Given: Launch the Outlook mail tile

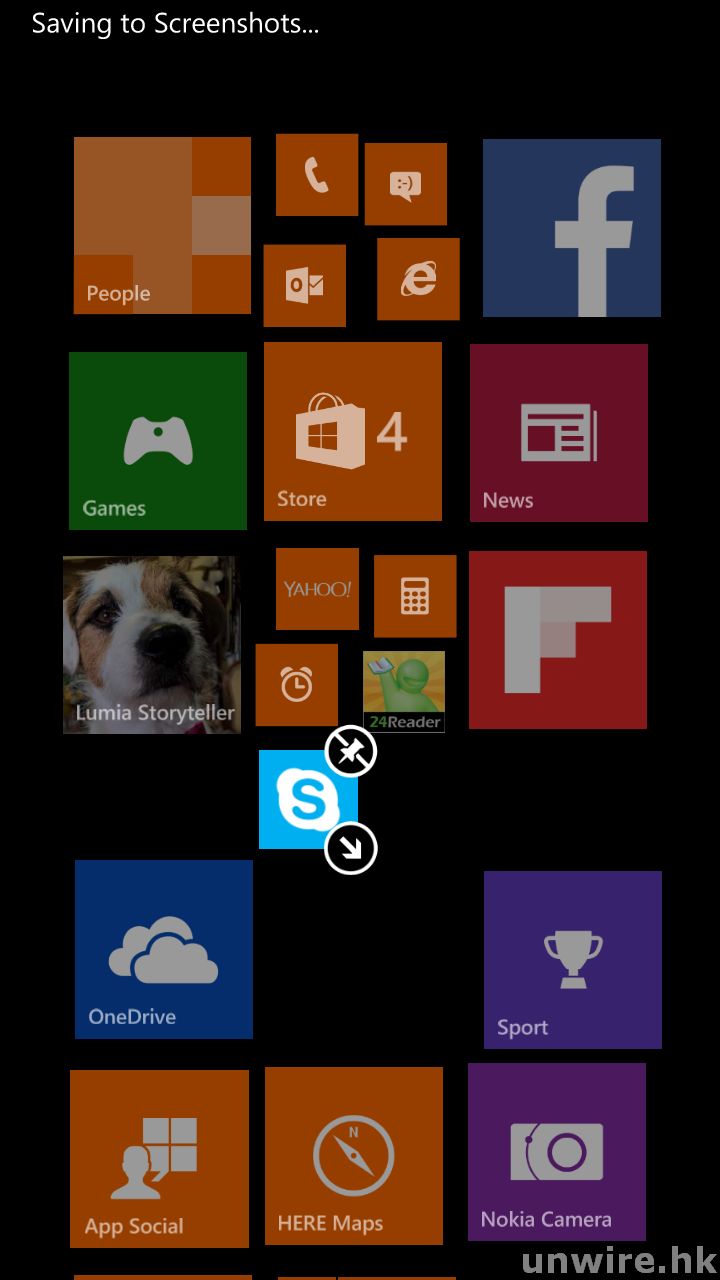Looking at the screenshot, I should (x=305, y=285).
